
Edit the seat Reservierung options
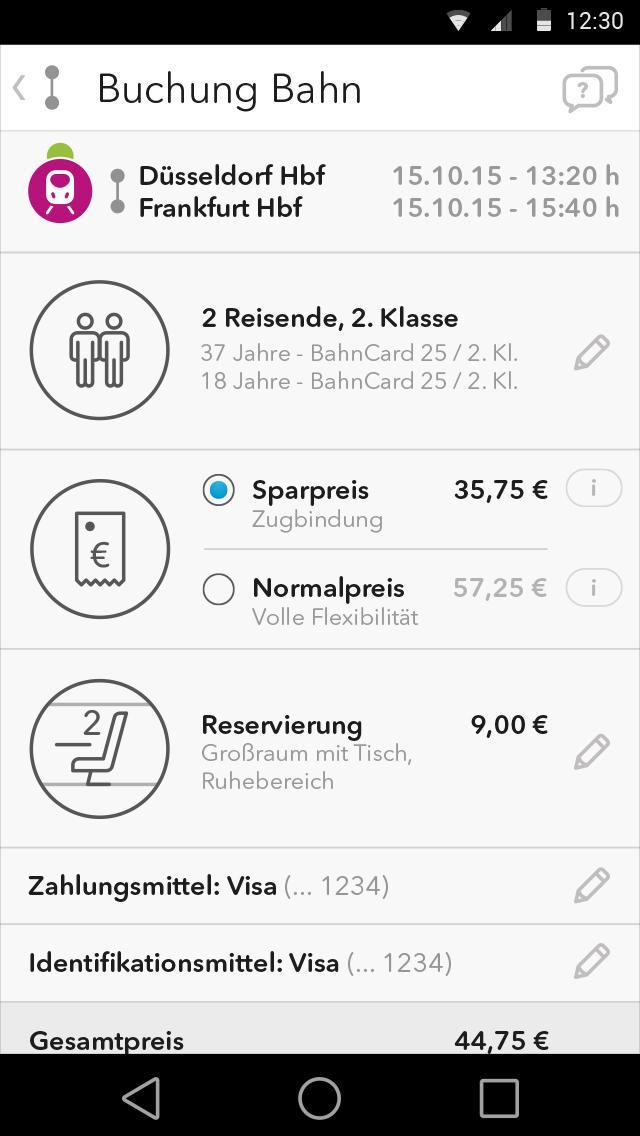[x=591, y=751]
